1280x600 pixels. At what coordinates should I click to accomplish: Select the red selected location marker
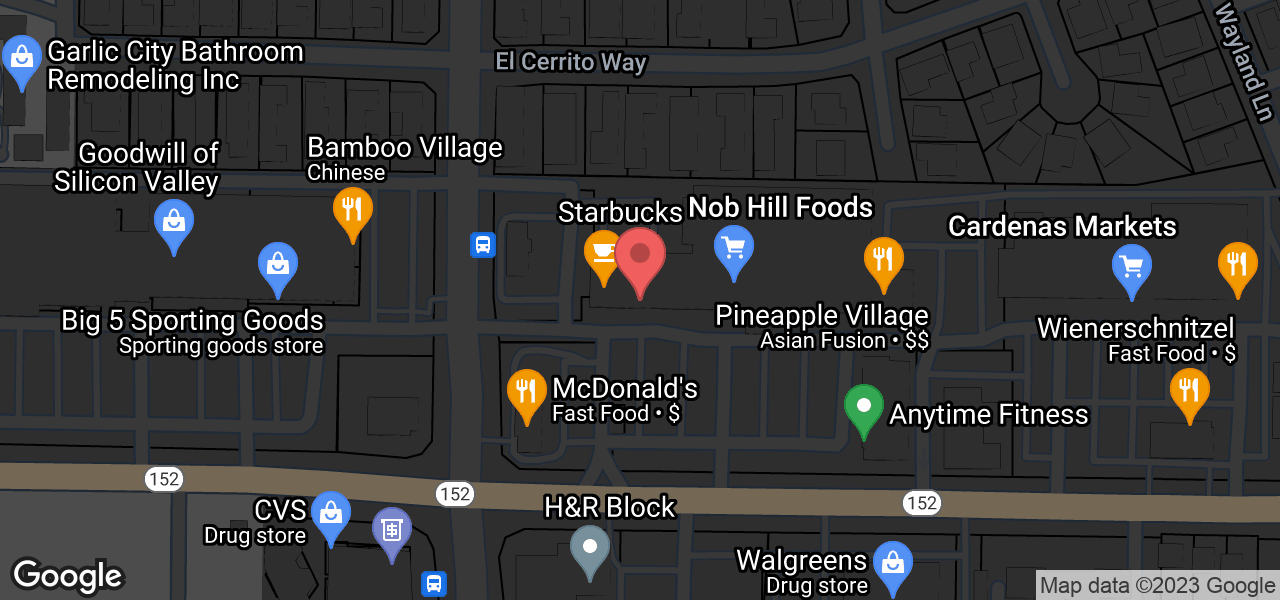[x=640, y=255]
